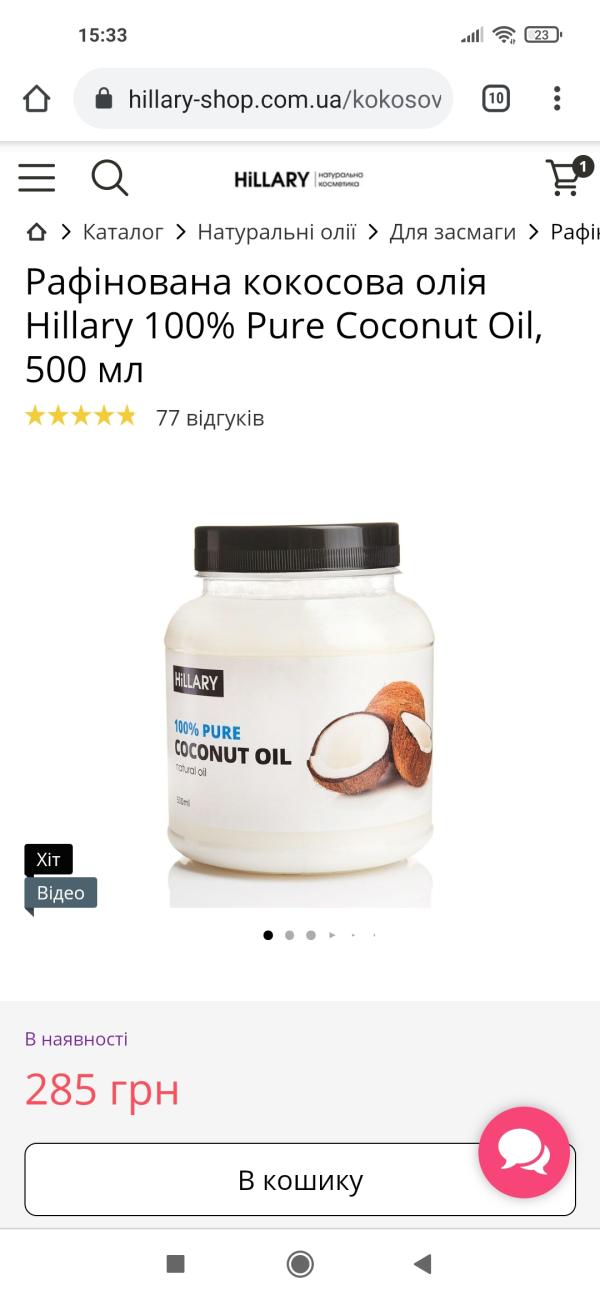Go to the Каталог breadcrumb

tap(123, 232)
